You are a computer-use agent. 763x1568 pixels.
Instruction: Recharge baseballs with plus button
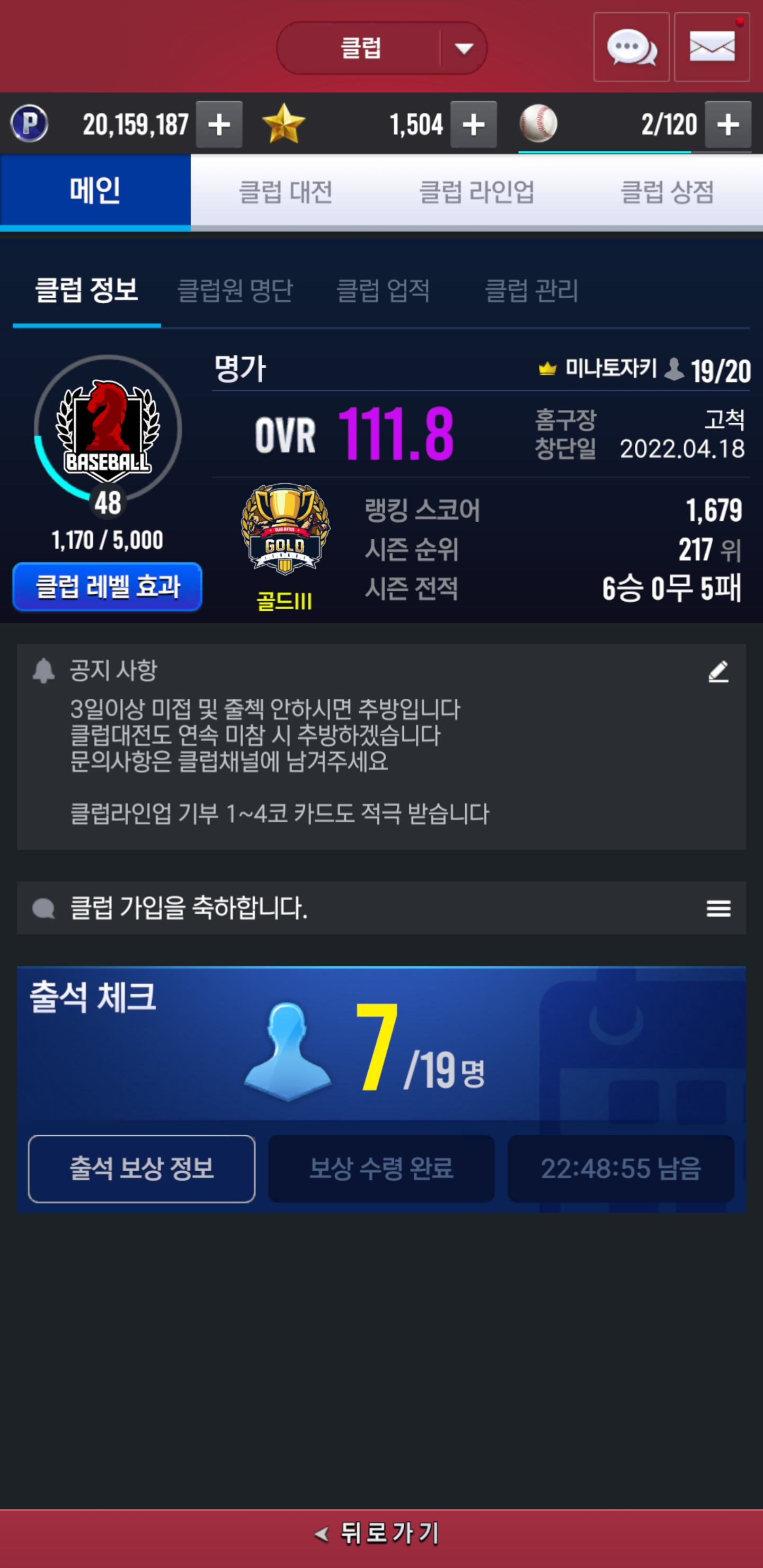727,125
